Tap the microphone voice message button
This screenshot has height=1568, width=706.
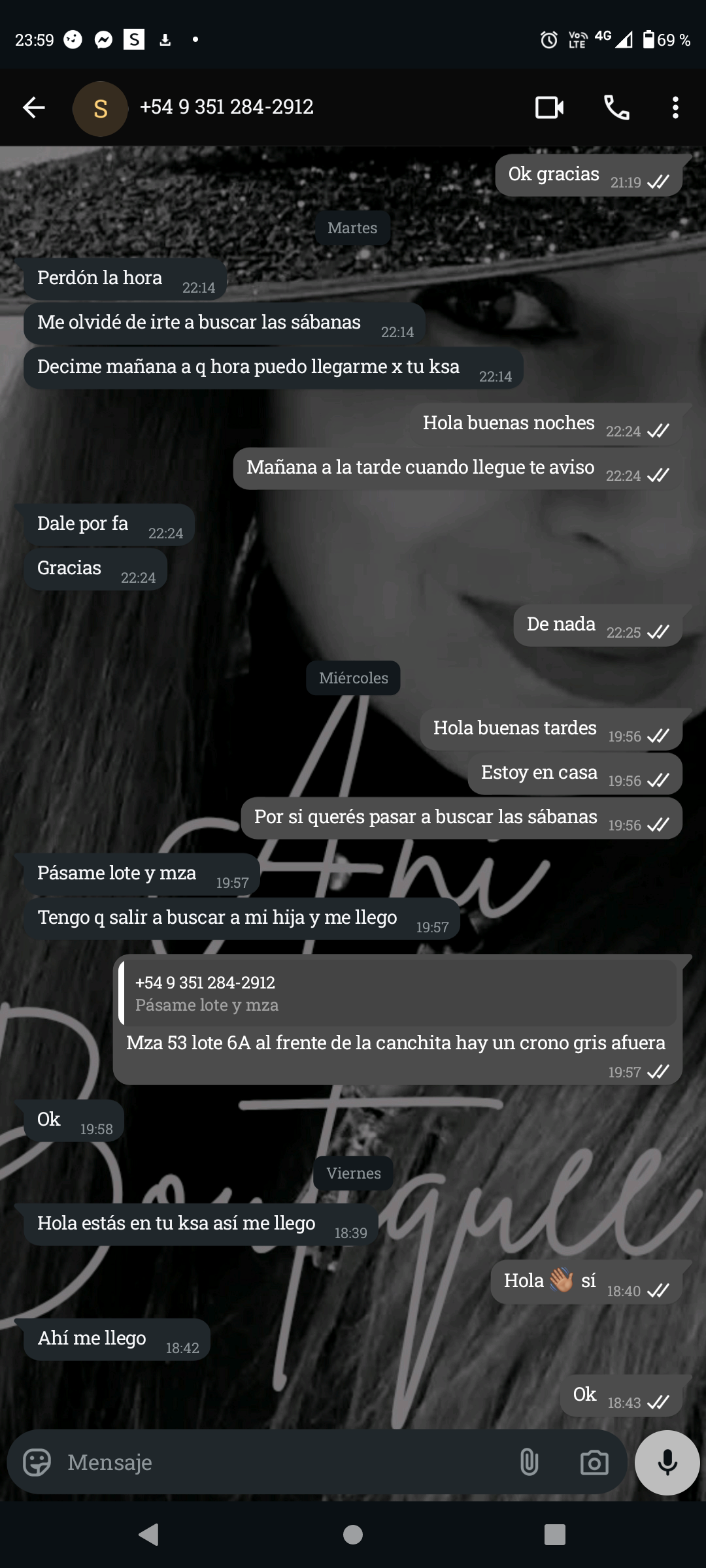[x=667, y=1462]
